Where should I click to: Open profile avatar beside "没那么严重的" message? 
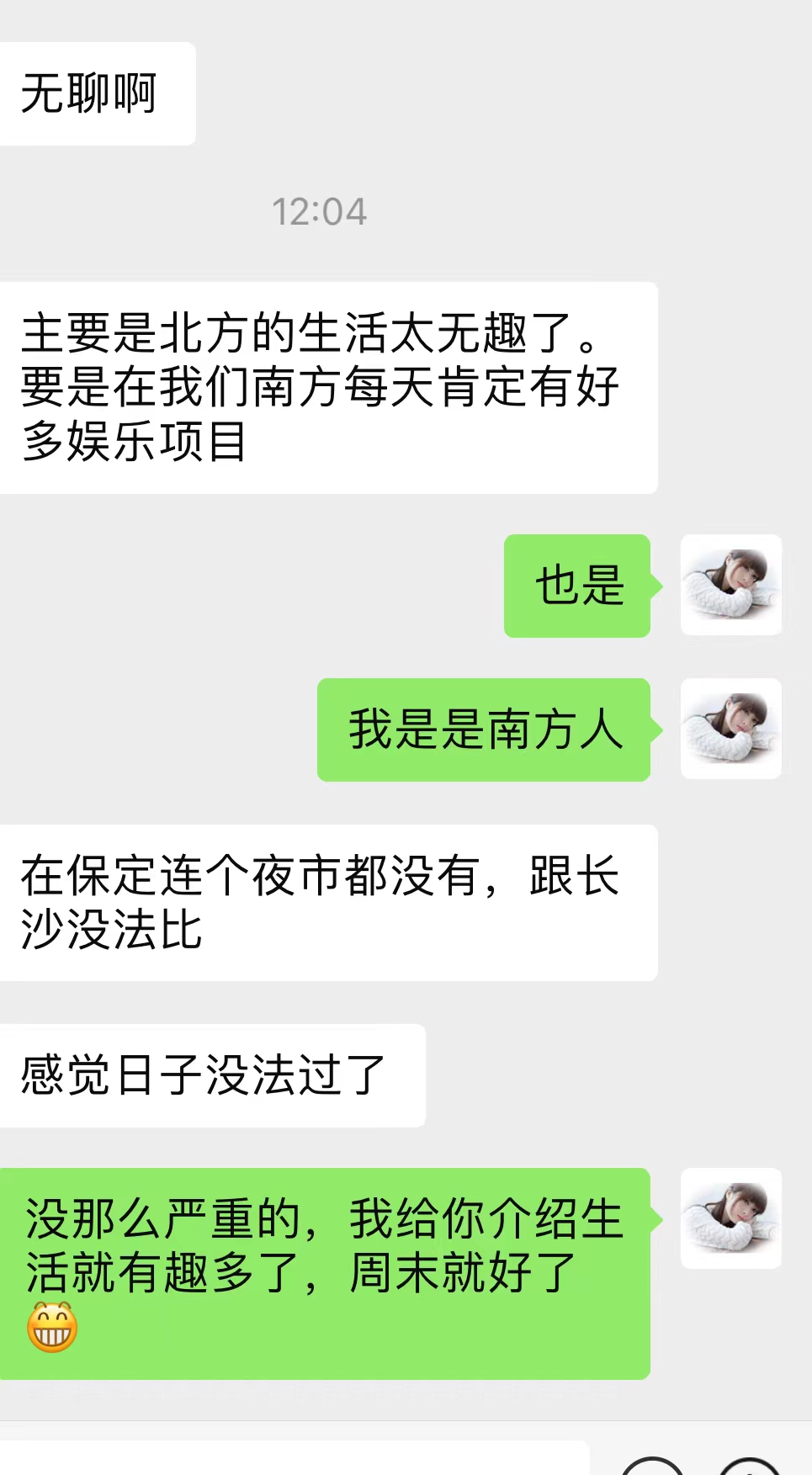730,1218
